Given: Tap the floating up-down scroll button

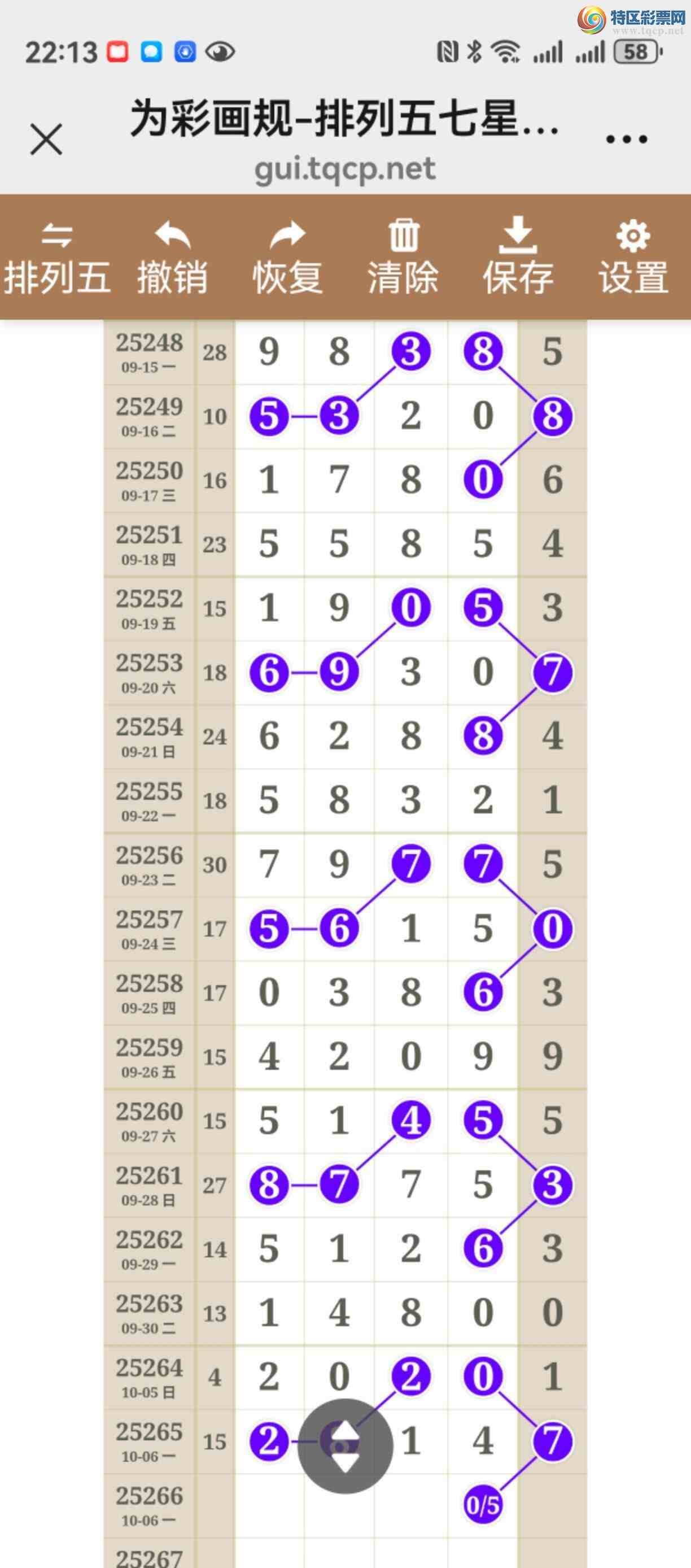Looking at the screenshot, I should pos(345,1445).
